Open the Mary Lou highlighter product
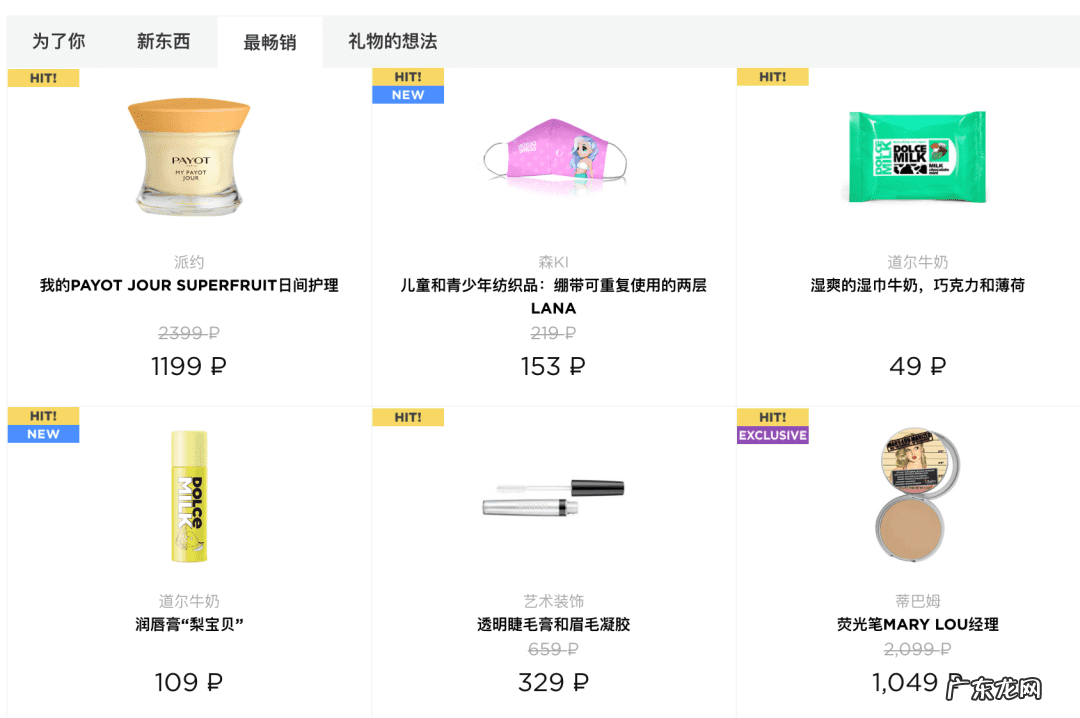 [x=917, y=625]
